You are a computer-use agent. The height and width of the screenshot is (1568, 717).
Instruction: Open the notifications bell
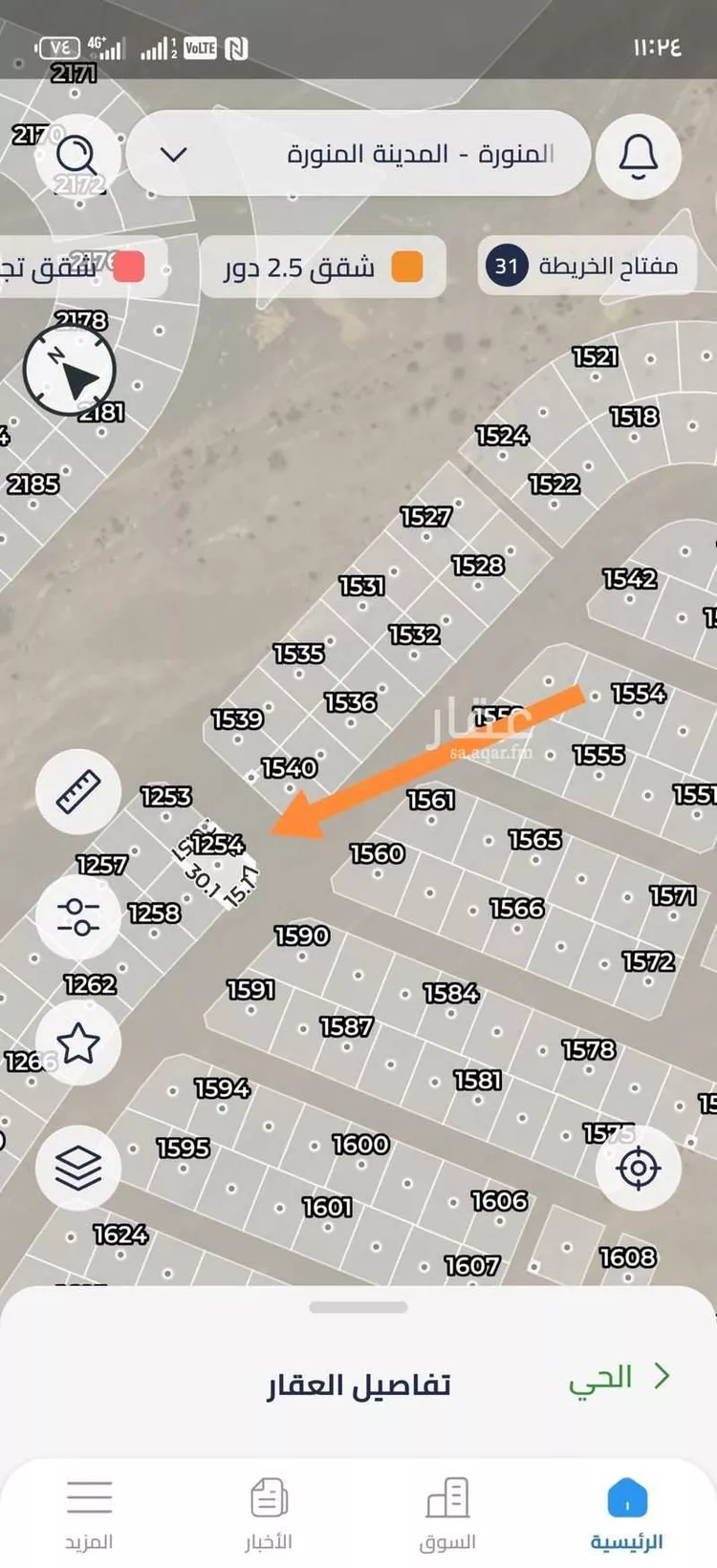638,156
